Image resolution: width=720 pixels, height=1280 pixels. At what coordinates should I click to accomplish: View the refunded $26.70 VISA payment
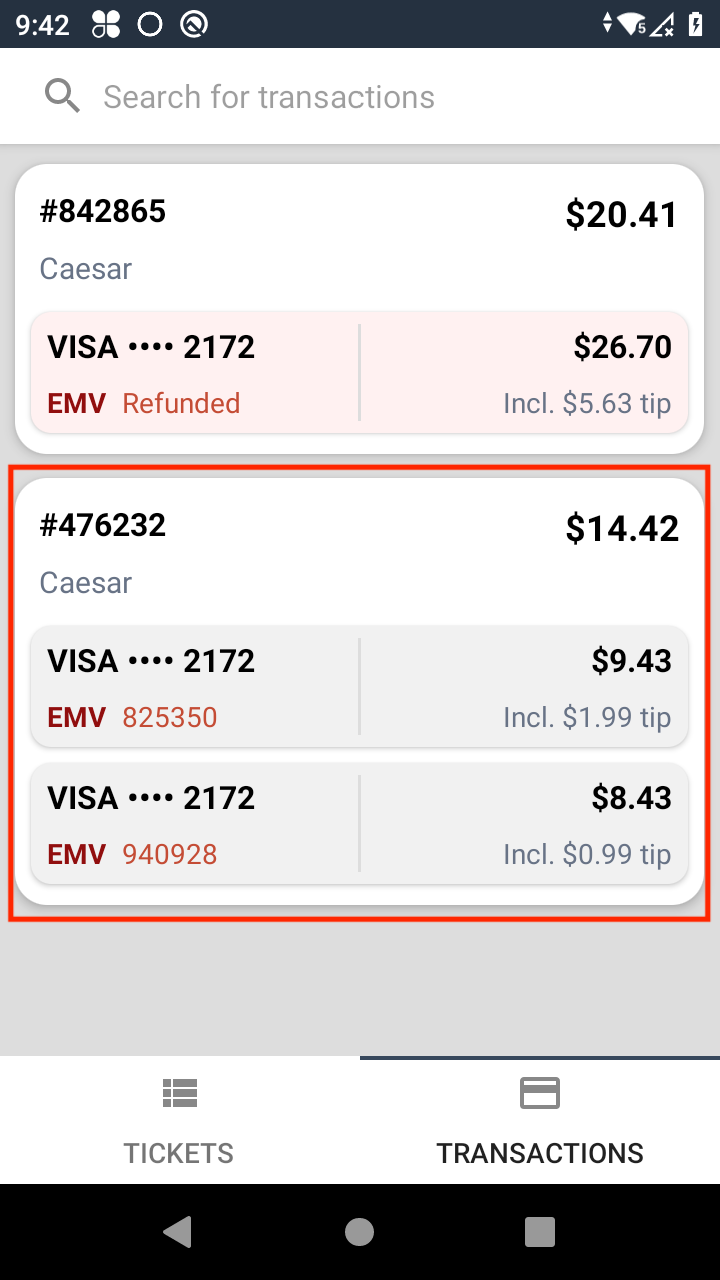click(360, 373)
